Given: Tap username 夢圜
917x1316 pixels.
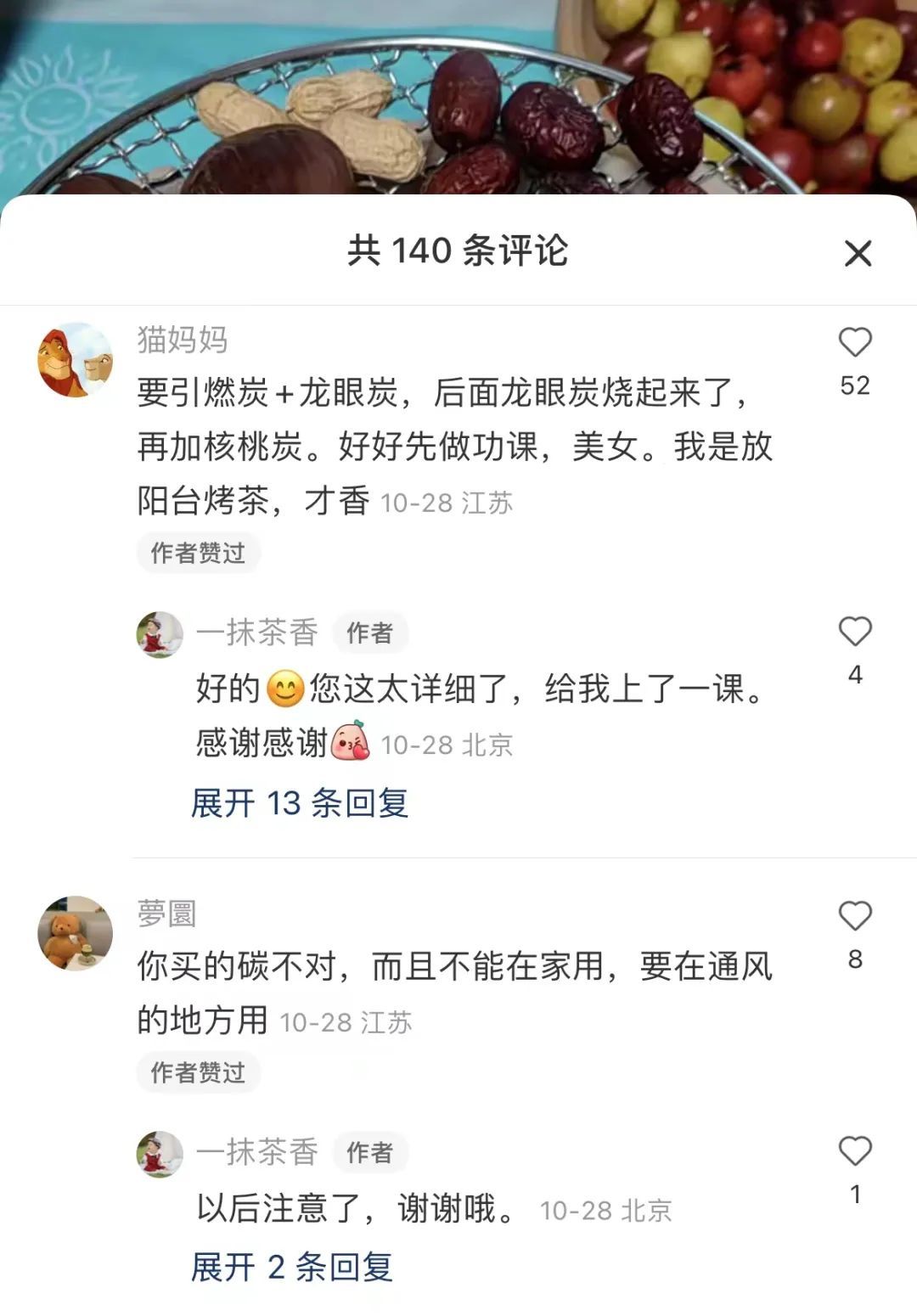Looking at the screenshot, I should click(167, 914).
